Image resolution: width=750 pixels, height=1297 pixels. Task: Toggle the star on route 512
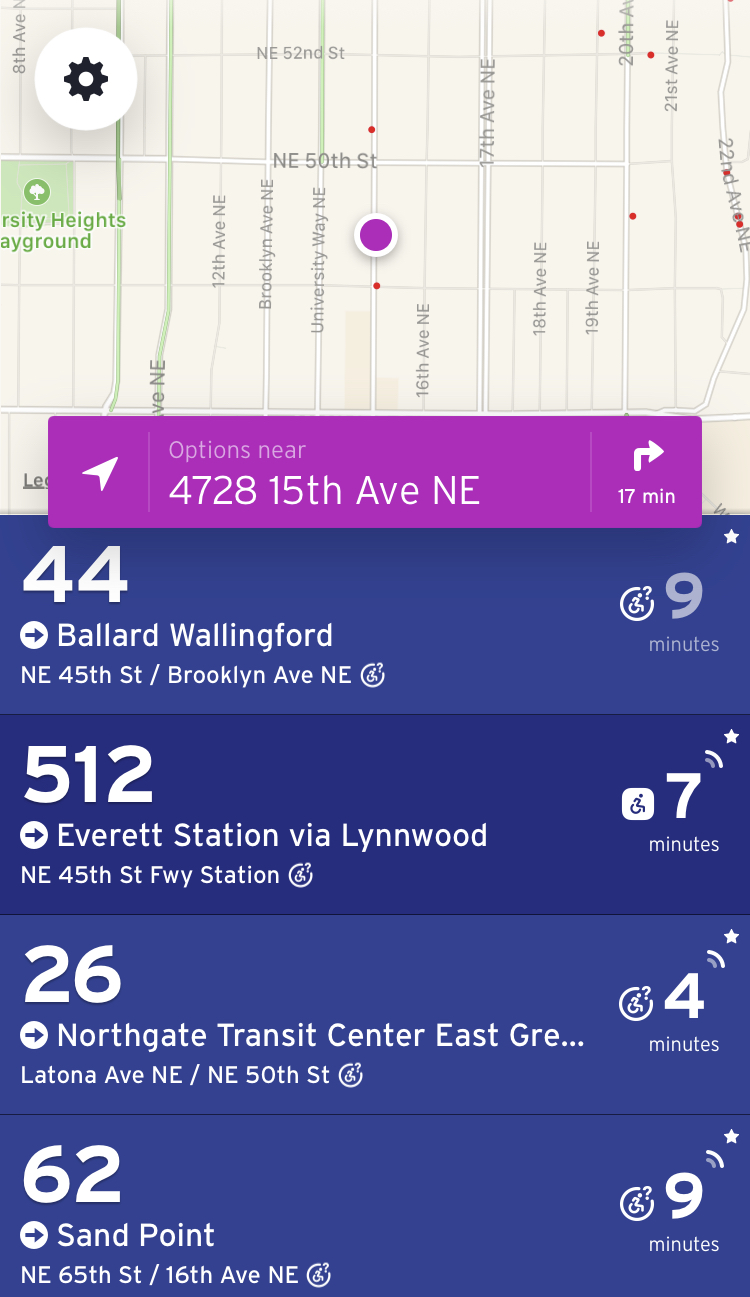point(731,737)
